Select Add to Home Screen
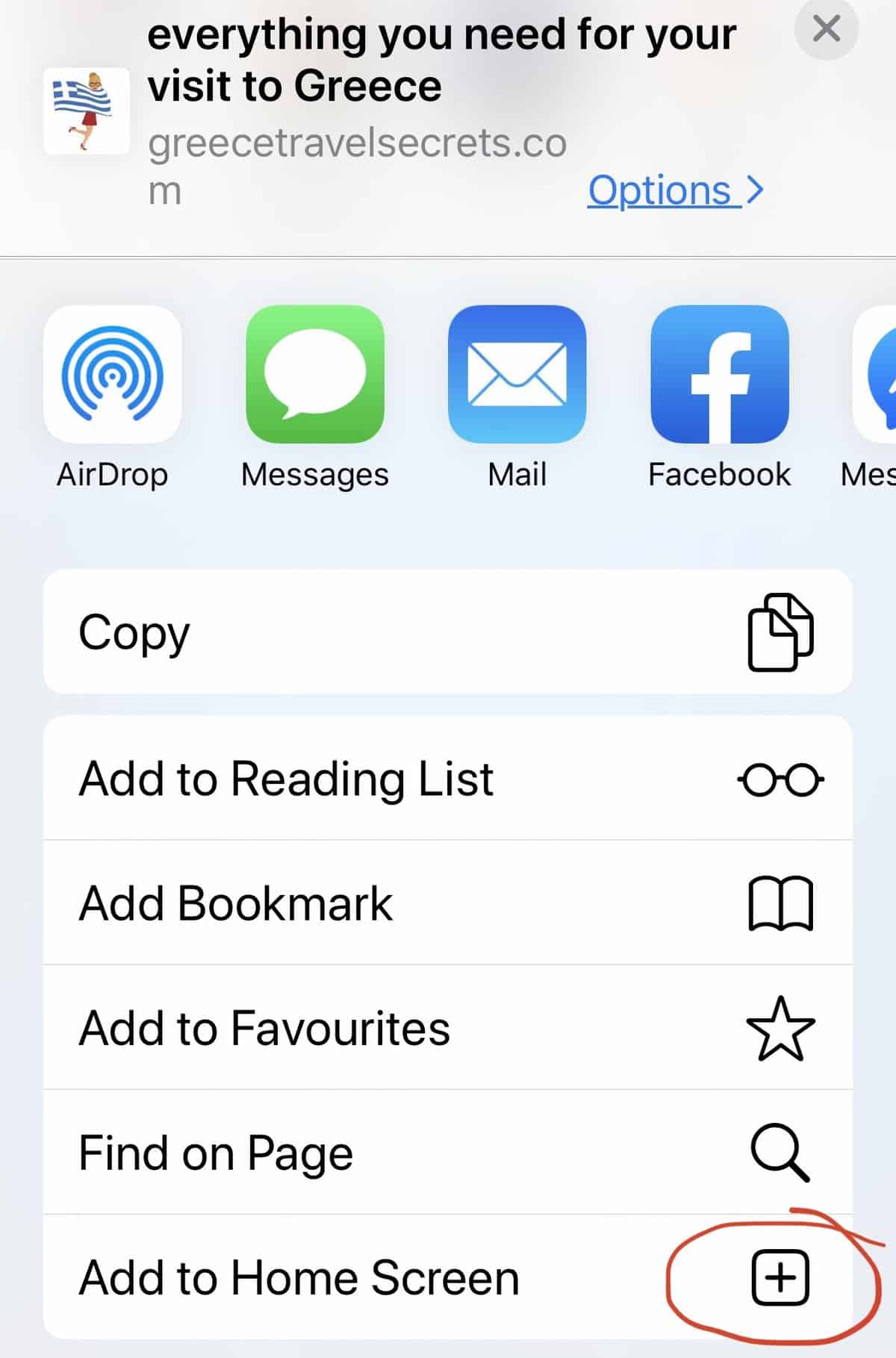This screenshot has width=896, height=1358. click(448, 1277)
